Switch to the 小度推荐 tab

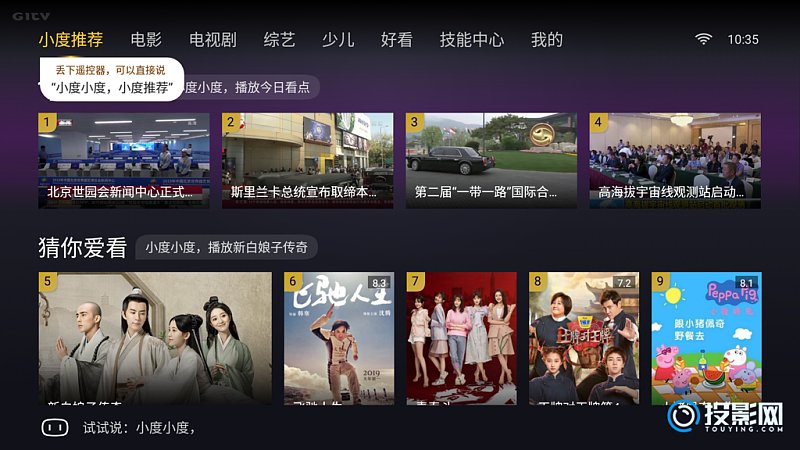(x=71, y=40)
